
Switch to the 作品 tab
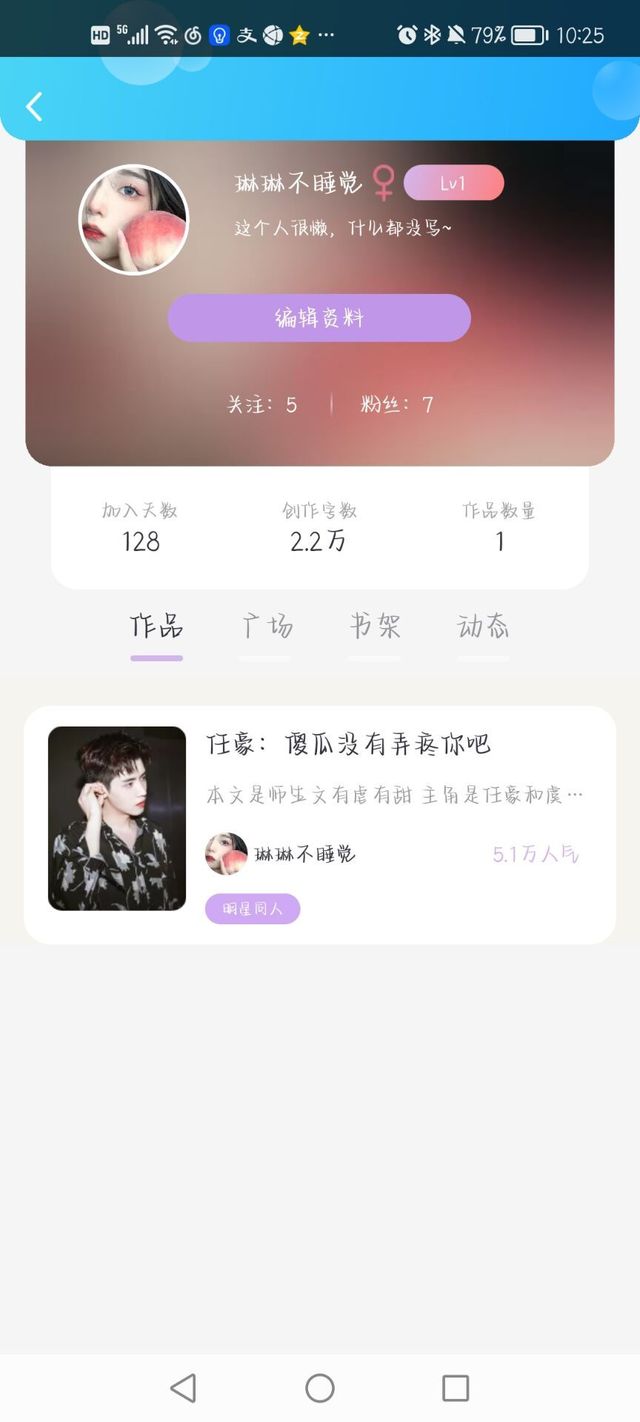click(x=156, y=628)
